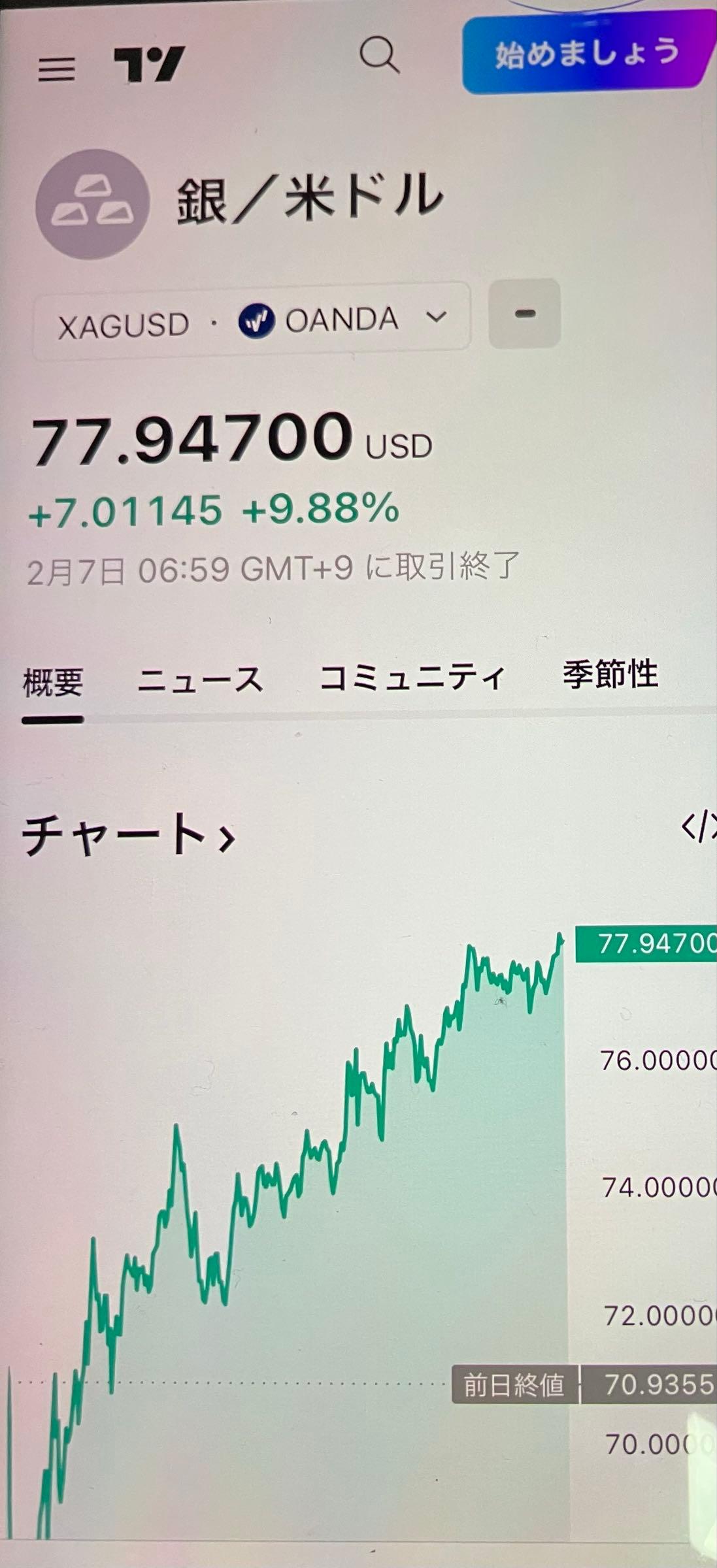Open the full チャート view
The image size is (717, 1568).
(x=128, y=835)
